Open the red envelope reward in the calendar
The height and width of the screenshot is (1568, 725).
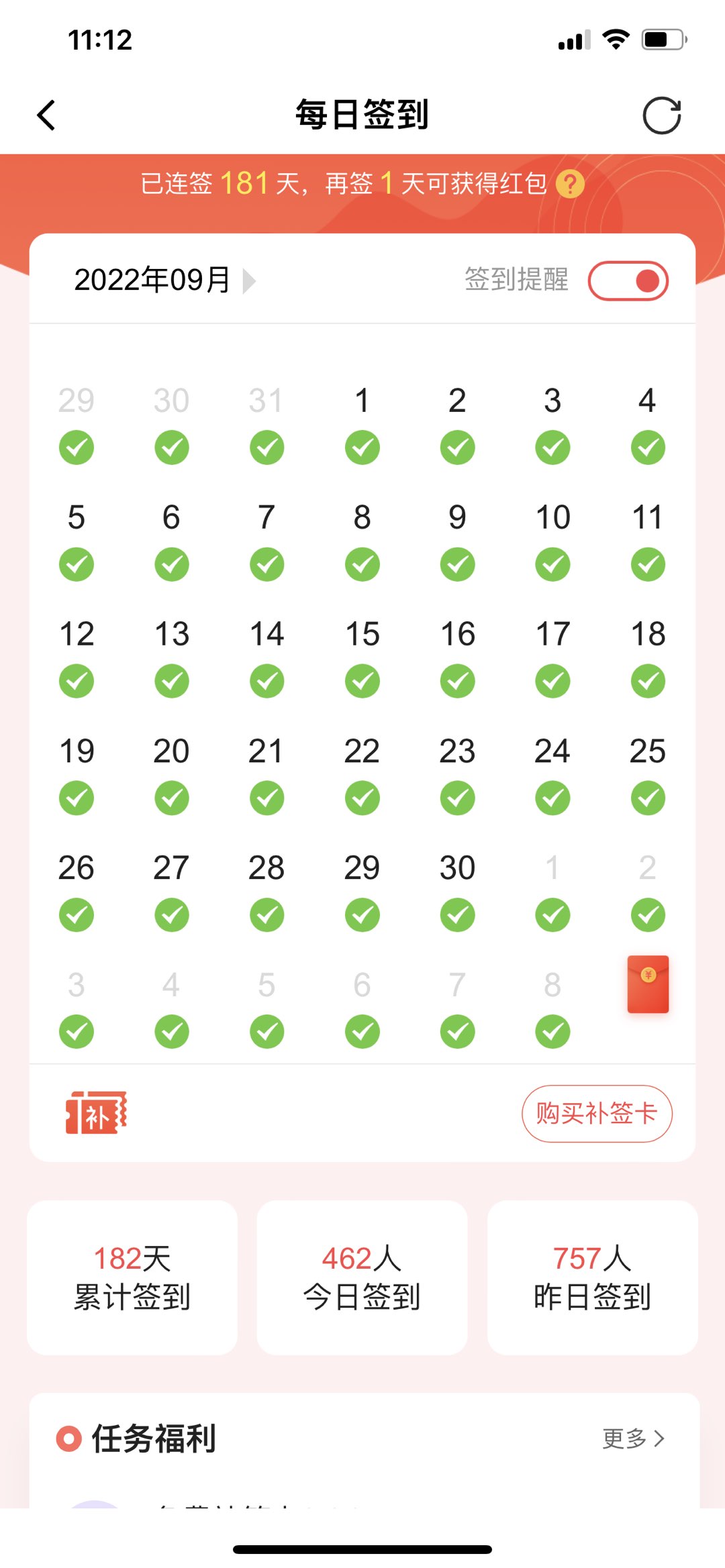(648, 984)
